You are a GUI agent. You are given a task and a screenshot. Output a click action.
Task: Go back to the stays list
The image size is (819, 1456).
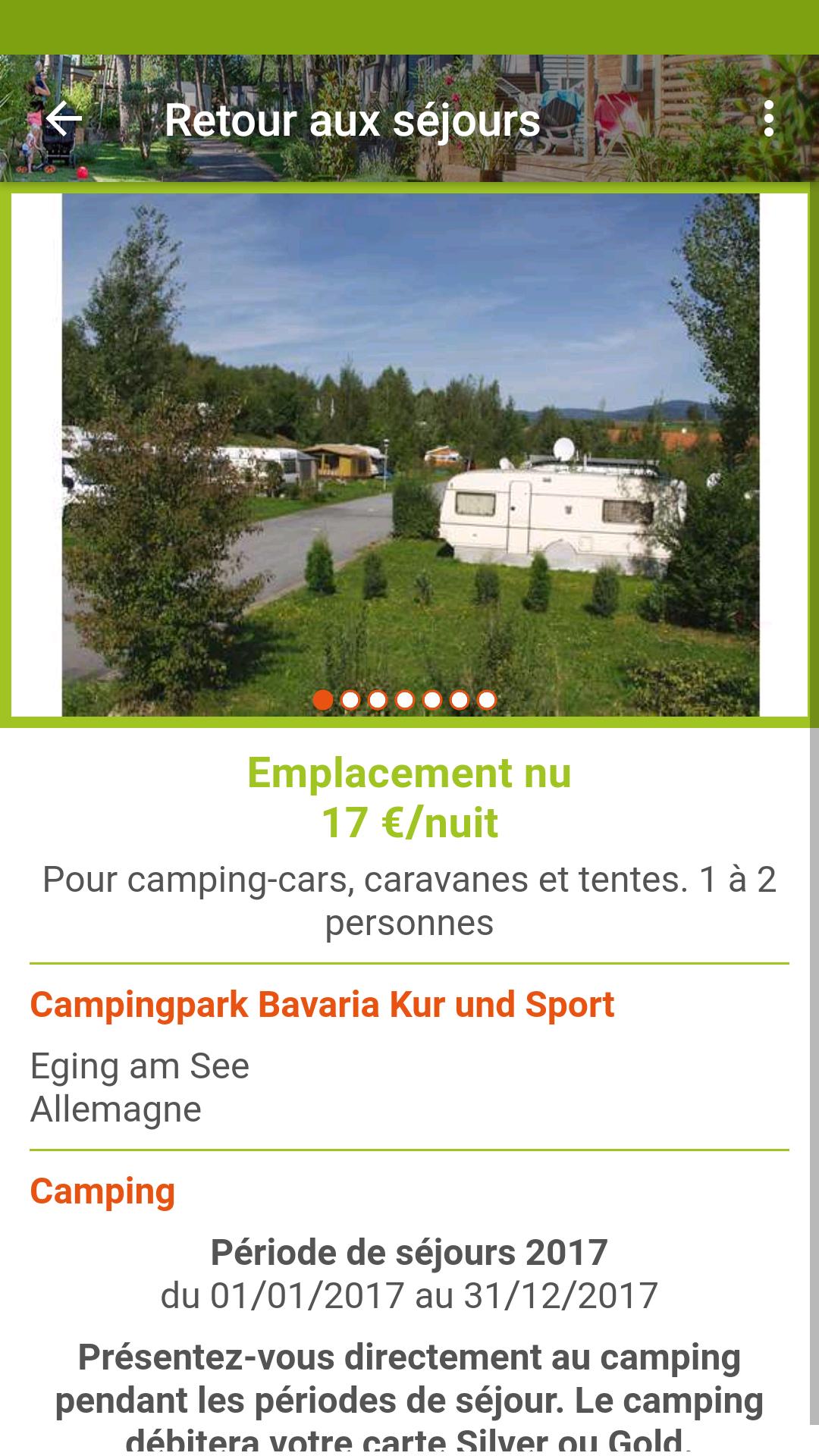pyautogui.click(x=64, y=119)
